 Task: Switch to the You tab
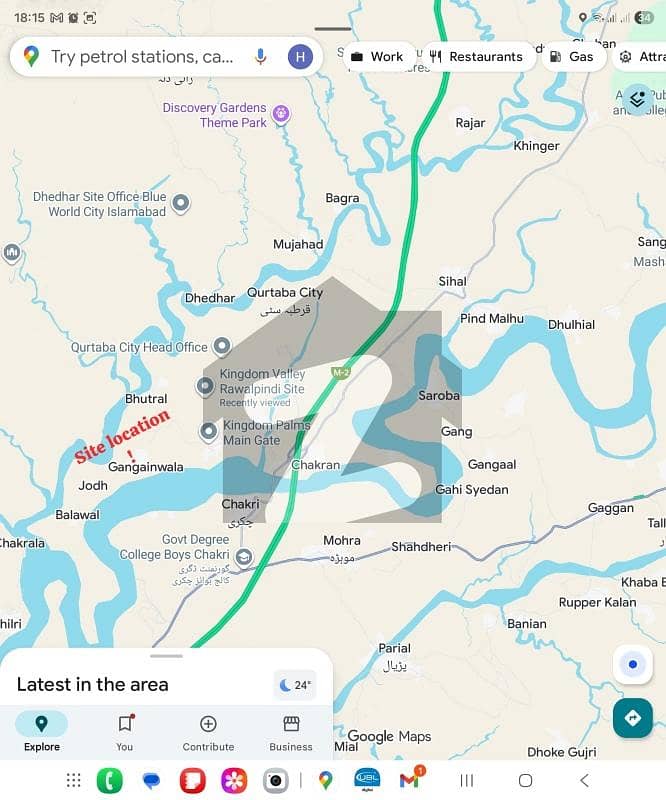[x=125, y=731]
